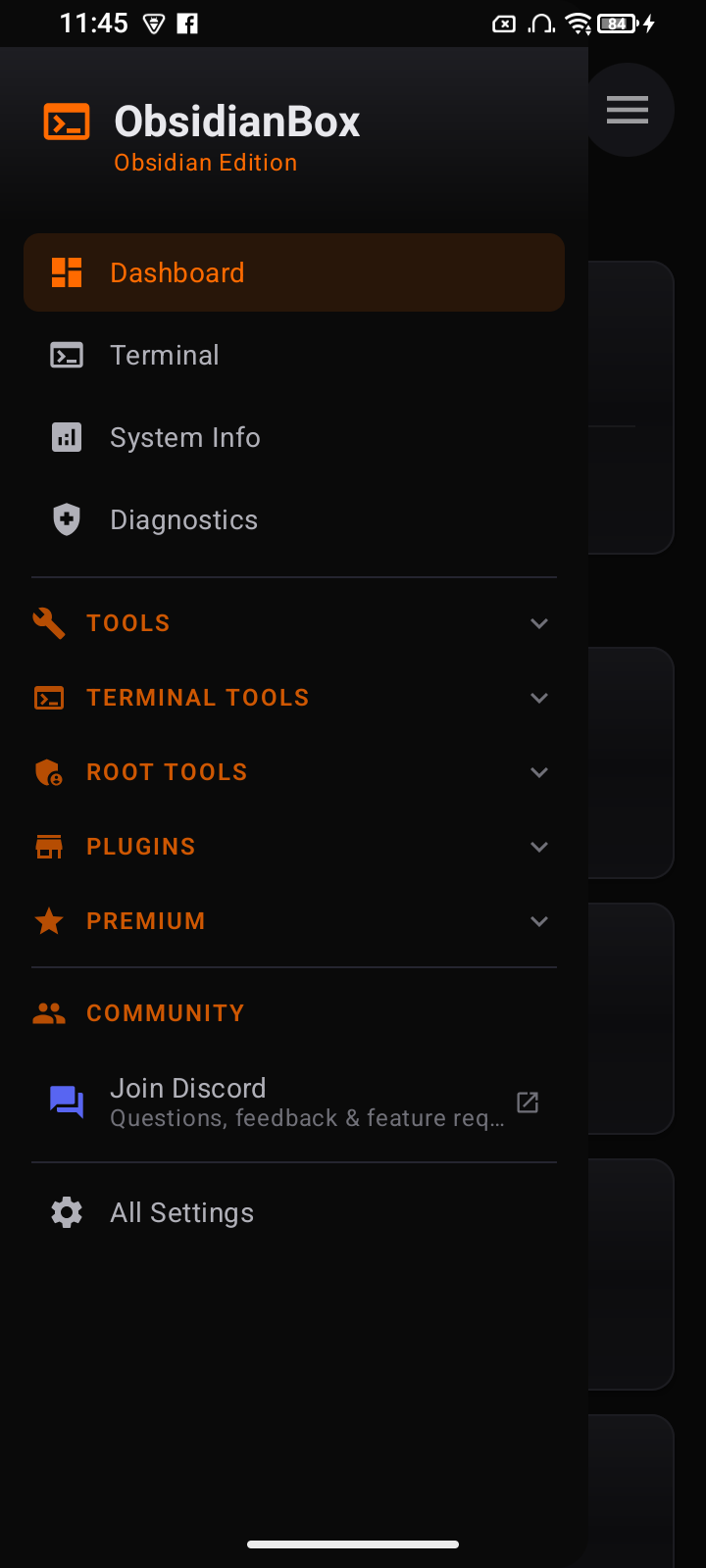Click the ObsidianBox app logo icon
706x1568 pixels.
[x=67, y=122]
